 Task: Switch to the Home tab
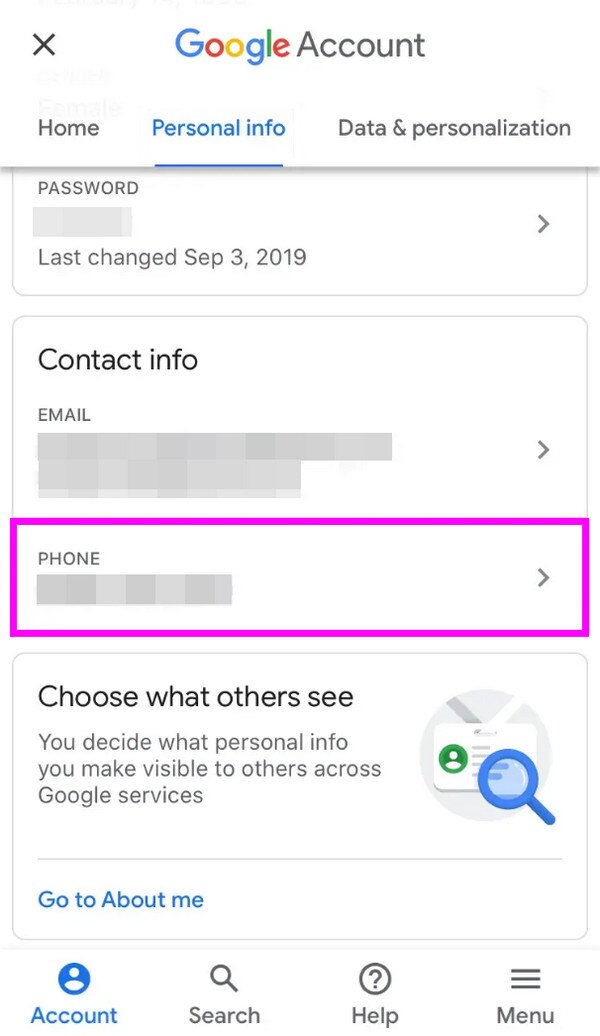click(x=69, y=128)
